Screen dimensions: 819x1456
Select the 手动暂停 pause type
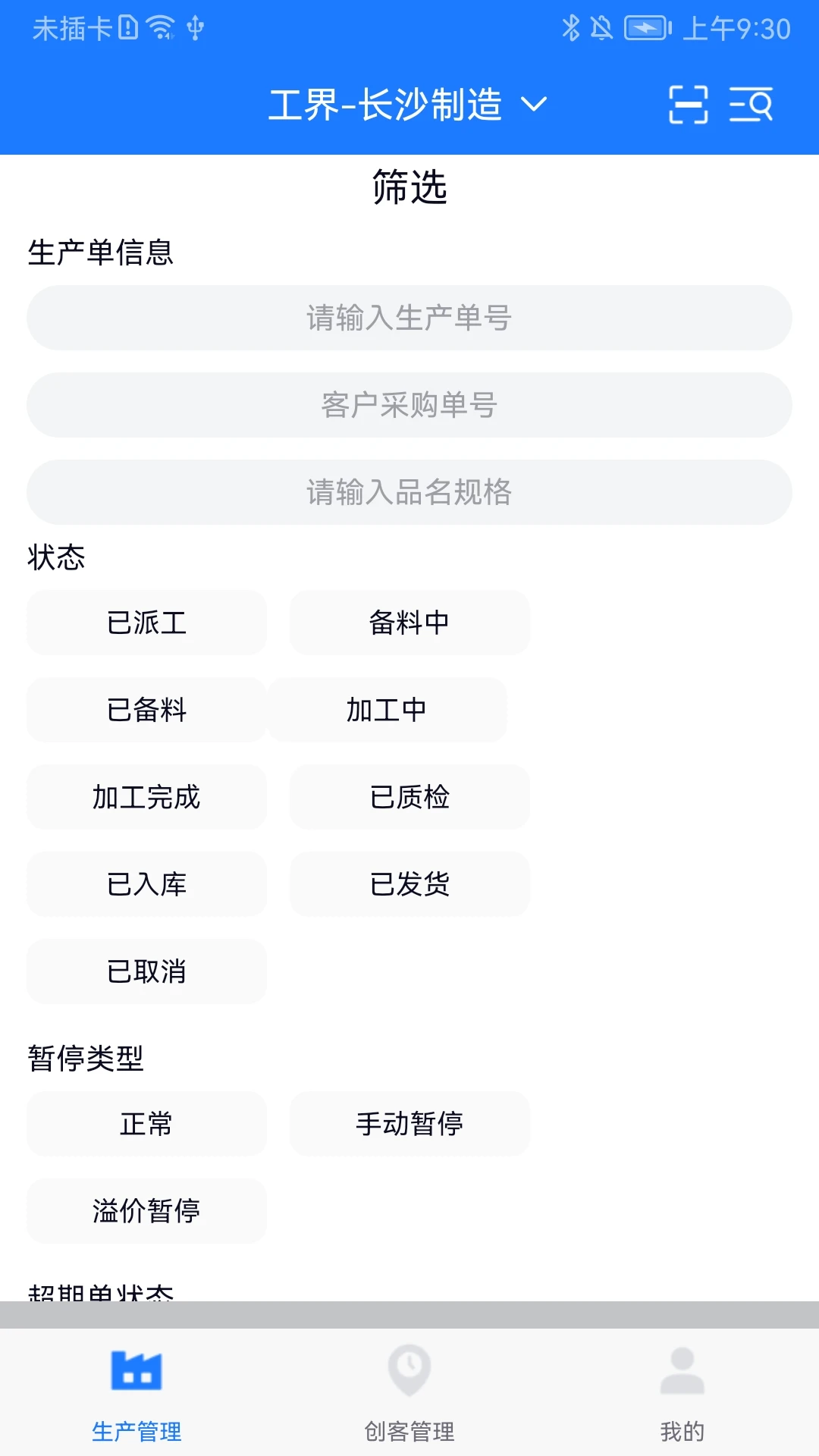tap(409, 1124)
